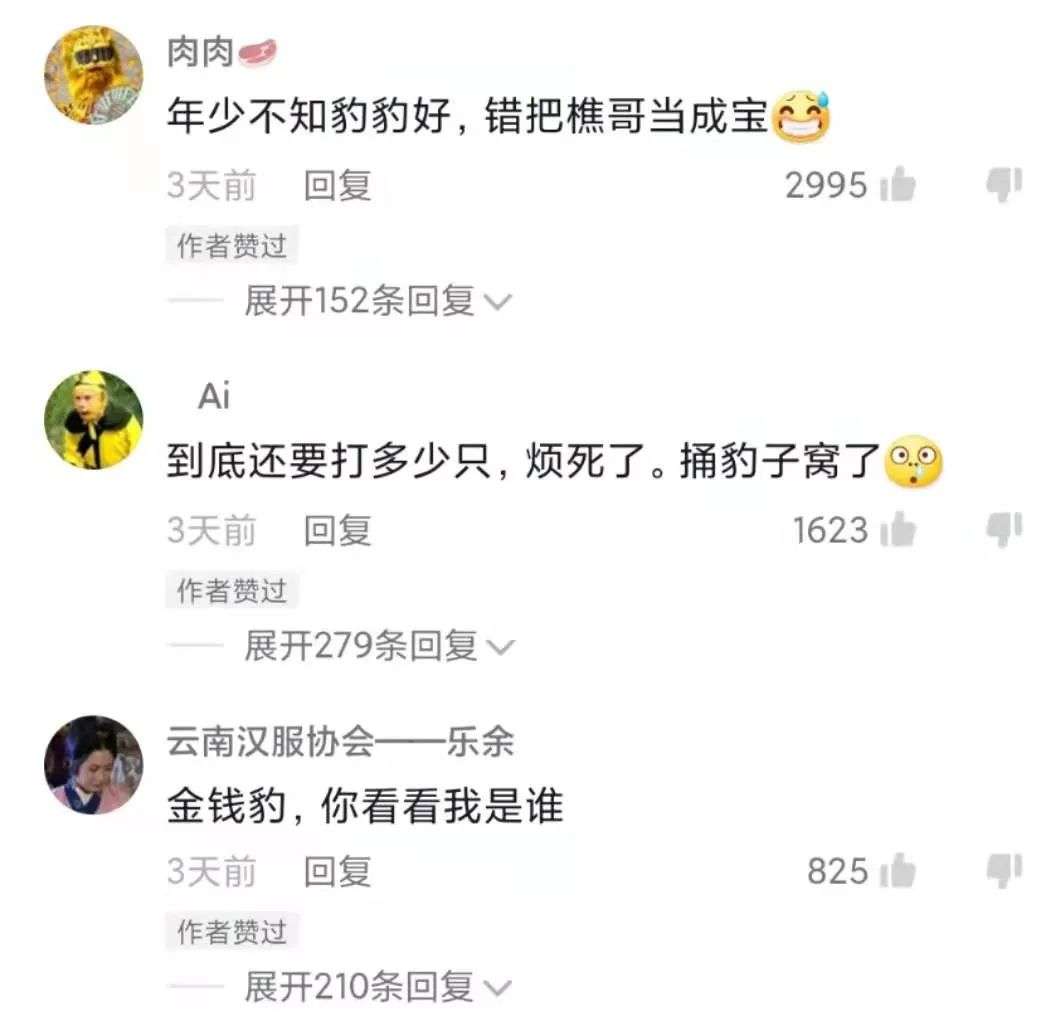Screen dimensions: 1055x1017
Task: Dislike the comment by Ai
Action: tap(1005, 529)
